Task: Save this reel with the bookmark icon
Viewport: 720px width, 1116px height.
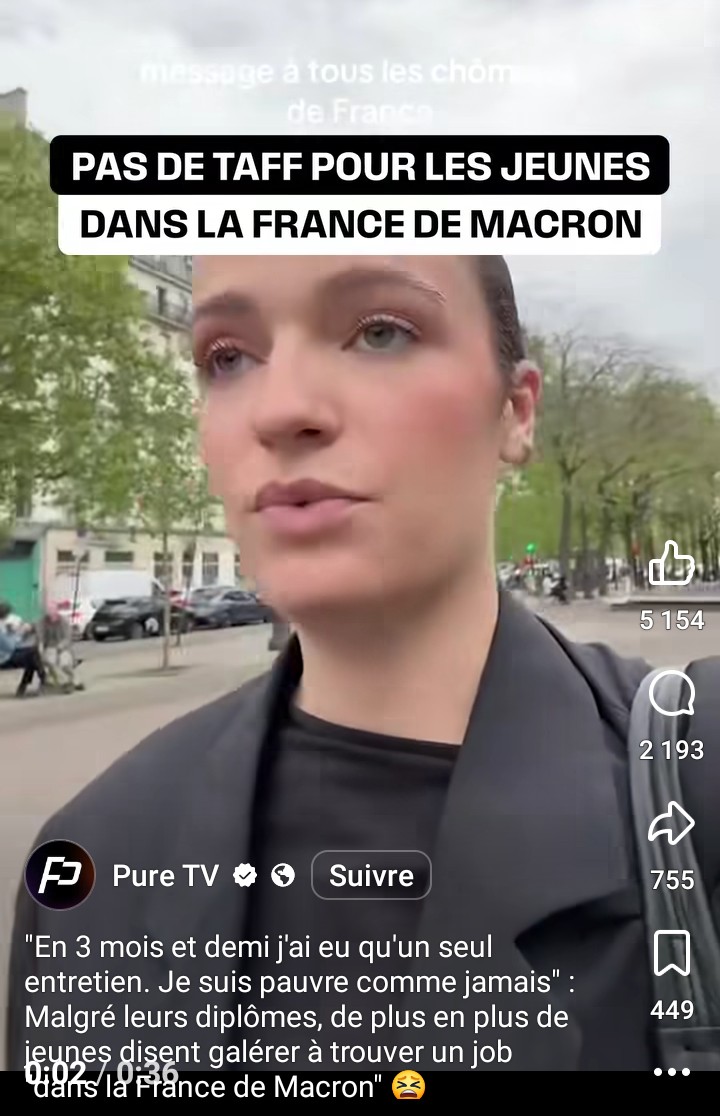Action: [x=672, y=953]
